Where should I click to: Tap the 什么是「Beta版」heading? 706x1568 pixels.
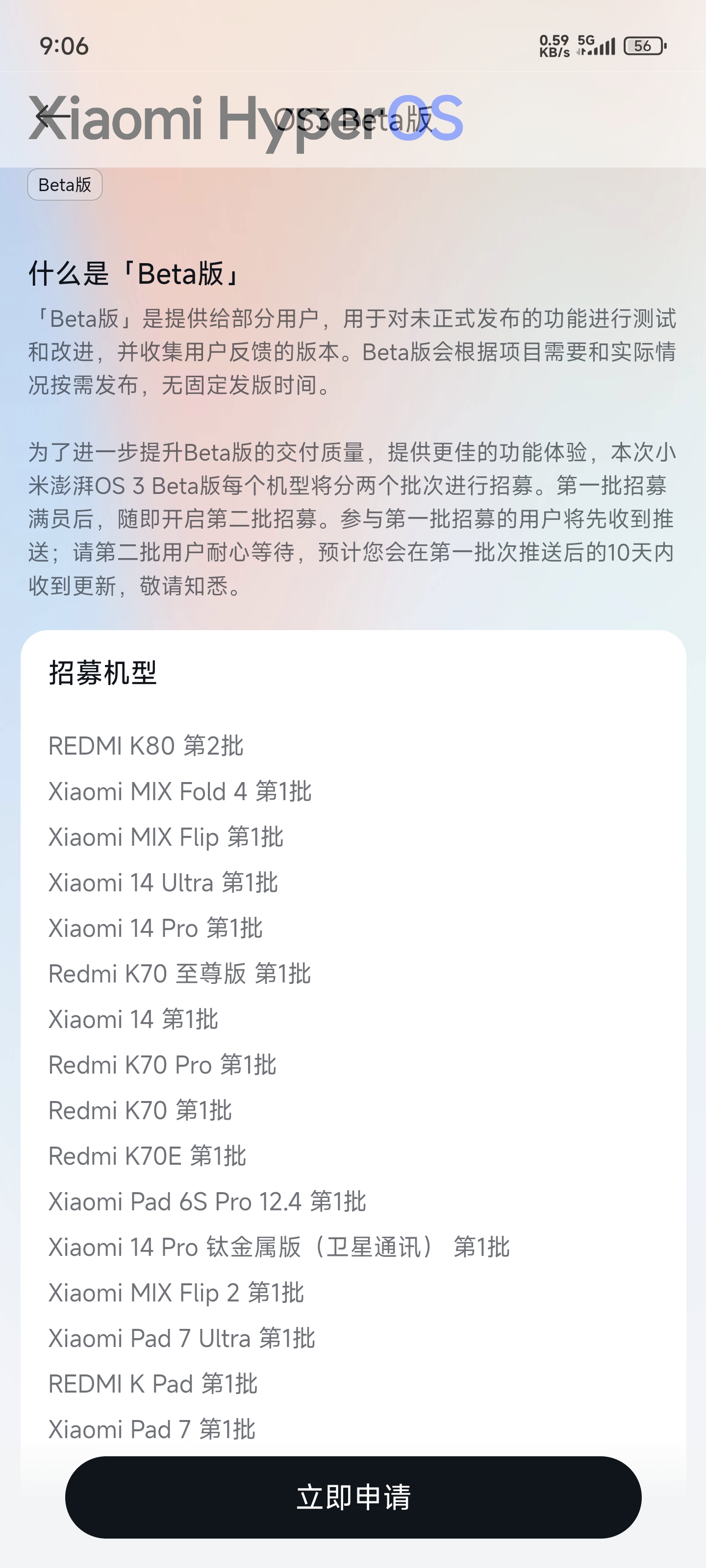point(134,274)
